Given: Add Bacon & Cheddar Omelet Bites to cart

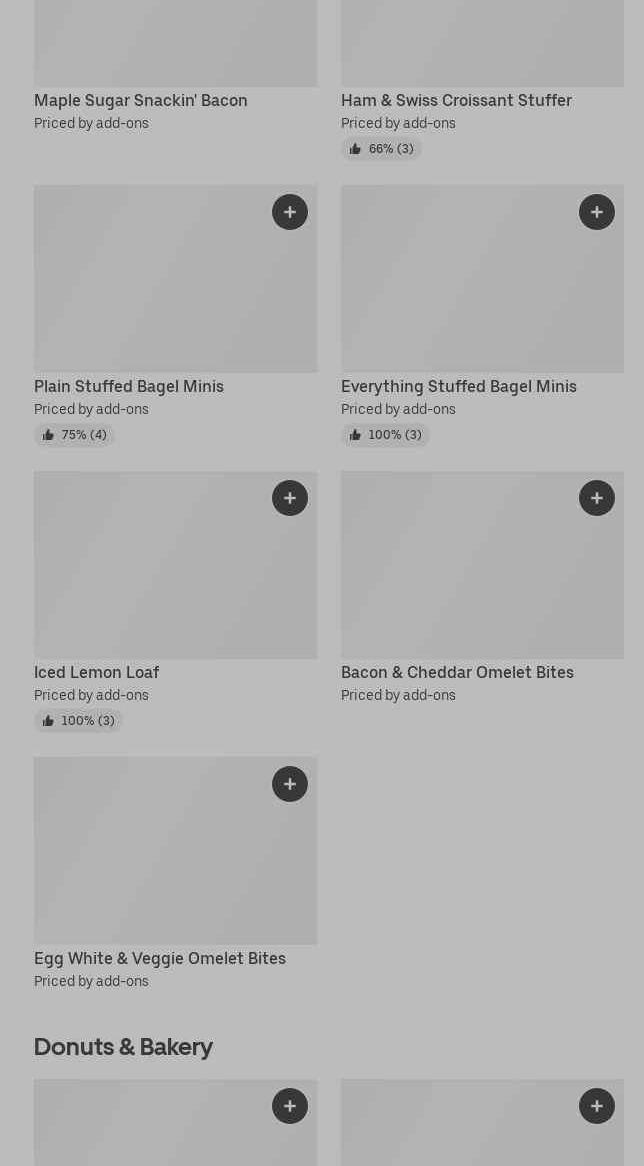Looking at the screenshot, I should tap(596, 498).
